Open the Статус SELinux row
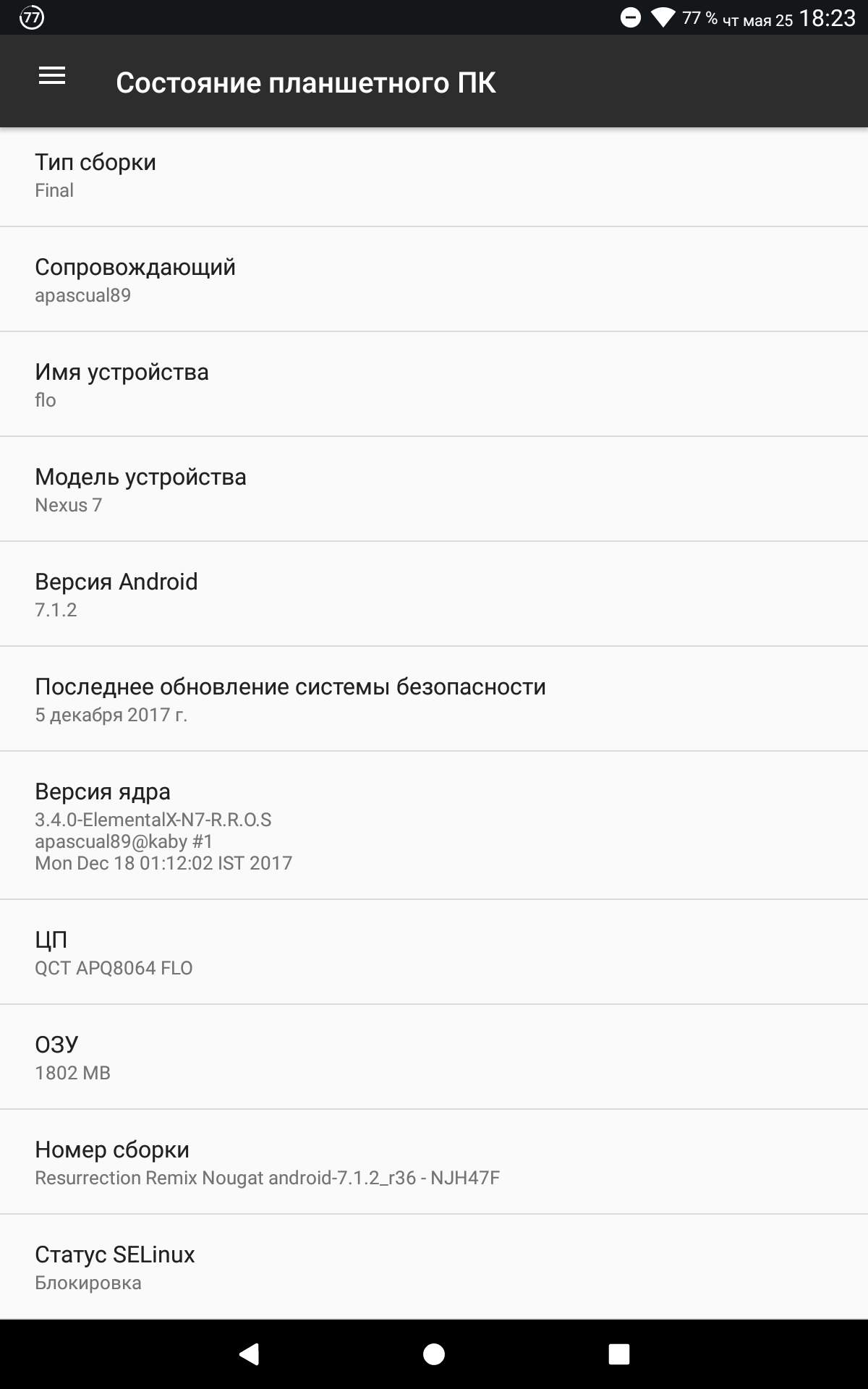 coord(434,1267)
